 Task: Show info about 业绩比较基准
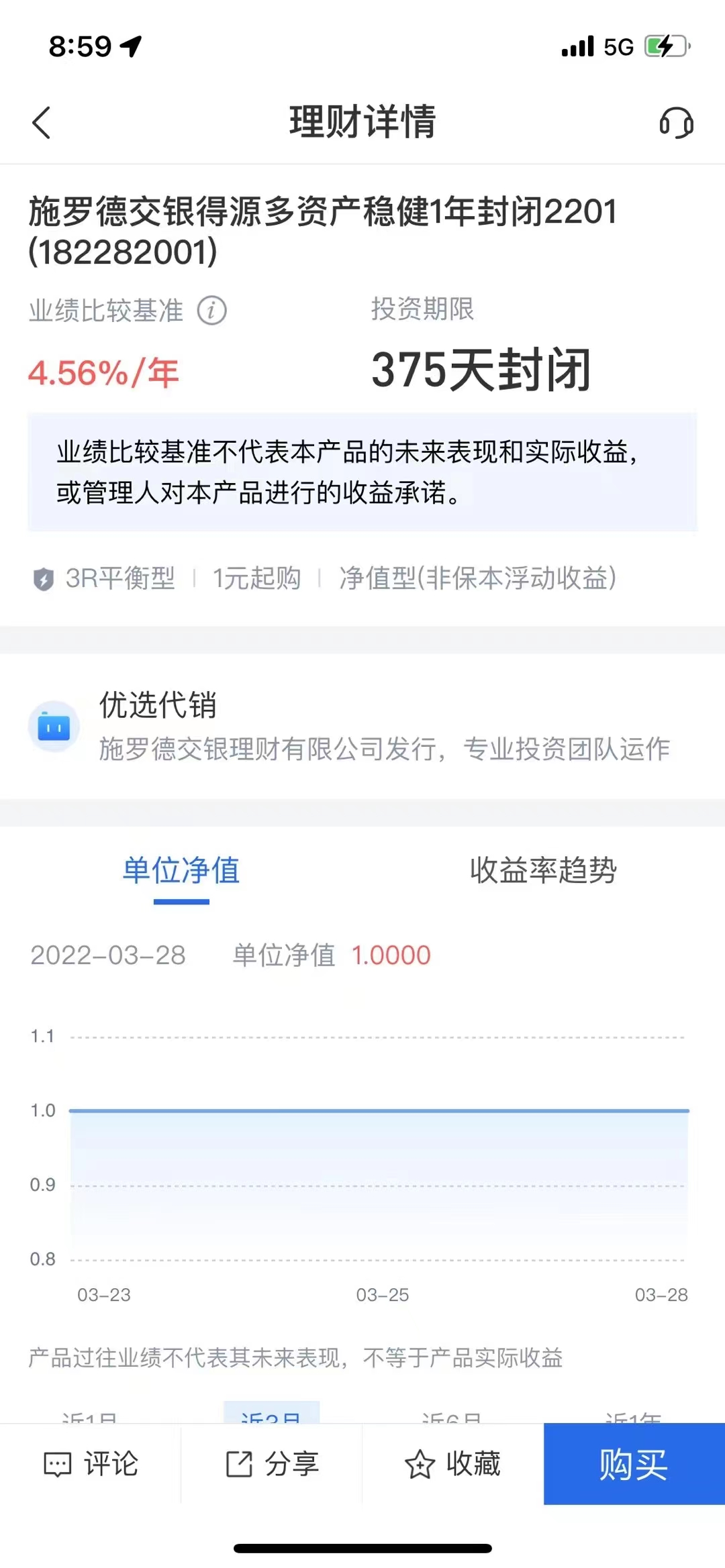point(212,311)
